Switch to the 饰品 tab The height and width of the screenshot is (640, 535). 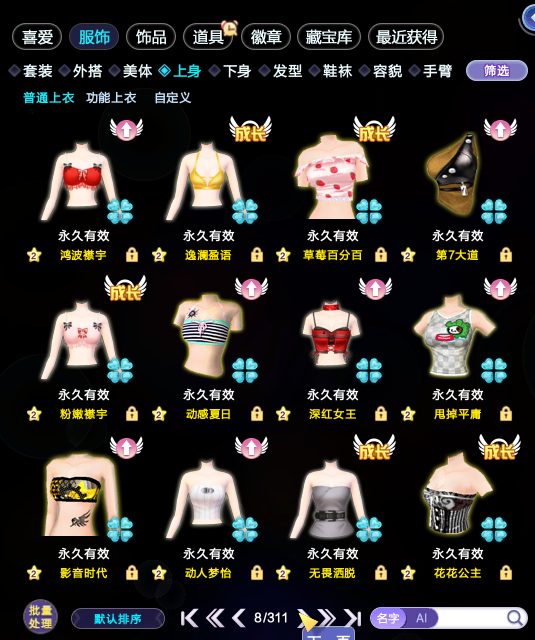(x=151, y=37)
